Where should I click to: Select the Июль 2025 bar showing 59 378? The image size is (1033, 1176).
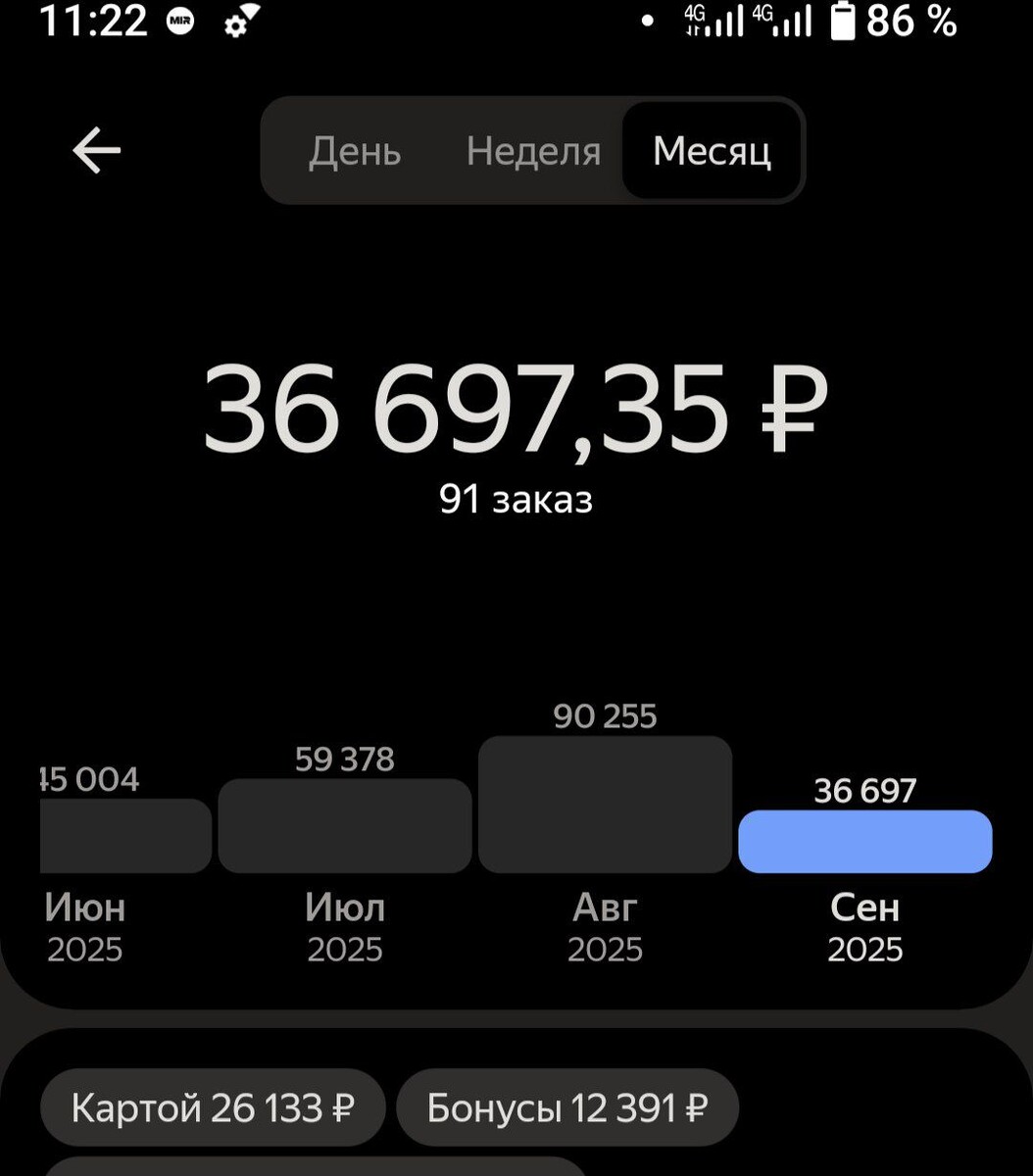click(345, 826)
